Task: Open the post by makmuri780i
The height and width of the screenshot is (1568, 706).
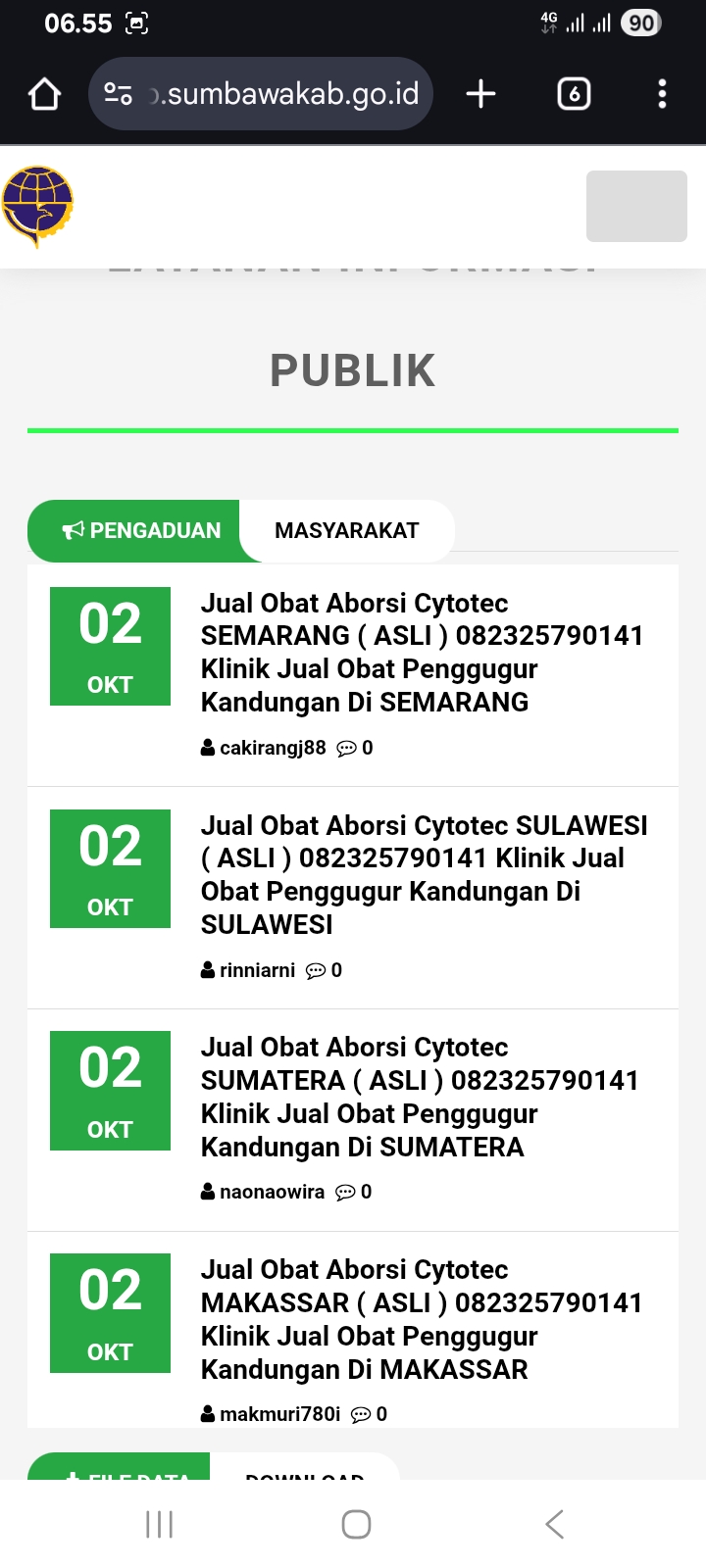Action: click(x=422, y=1319)
